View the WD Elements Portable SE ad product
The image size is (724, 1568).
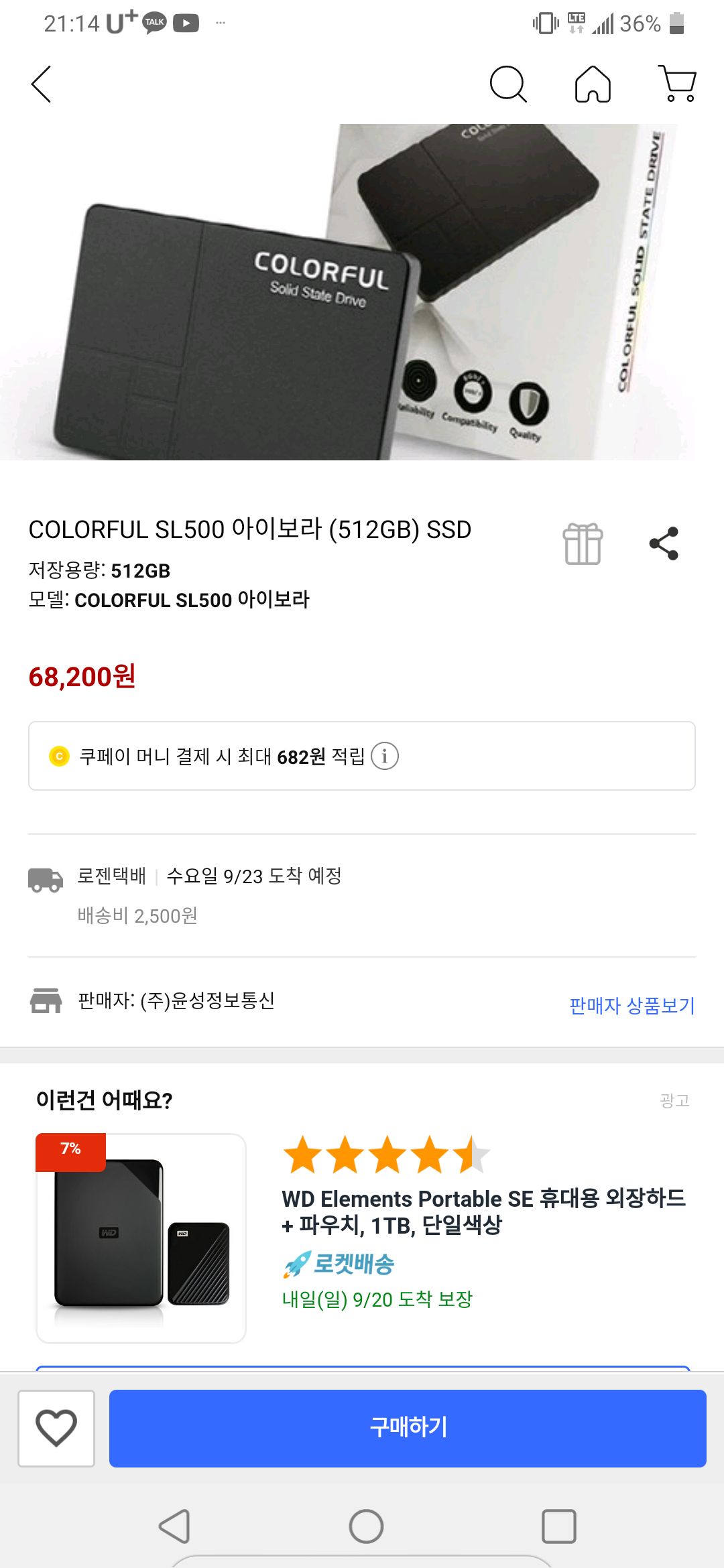(x=483, y=1212)
